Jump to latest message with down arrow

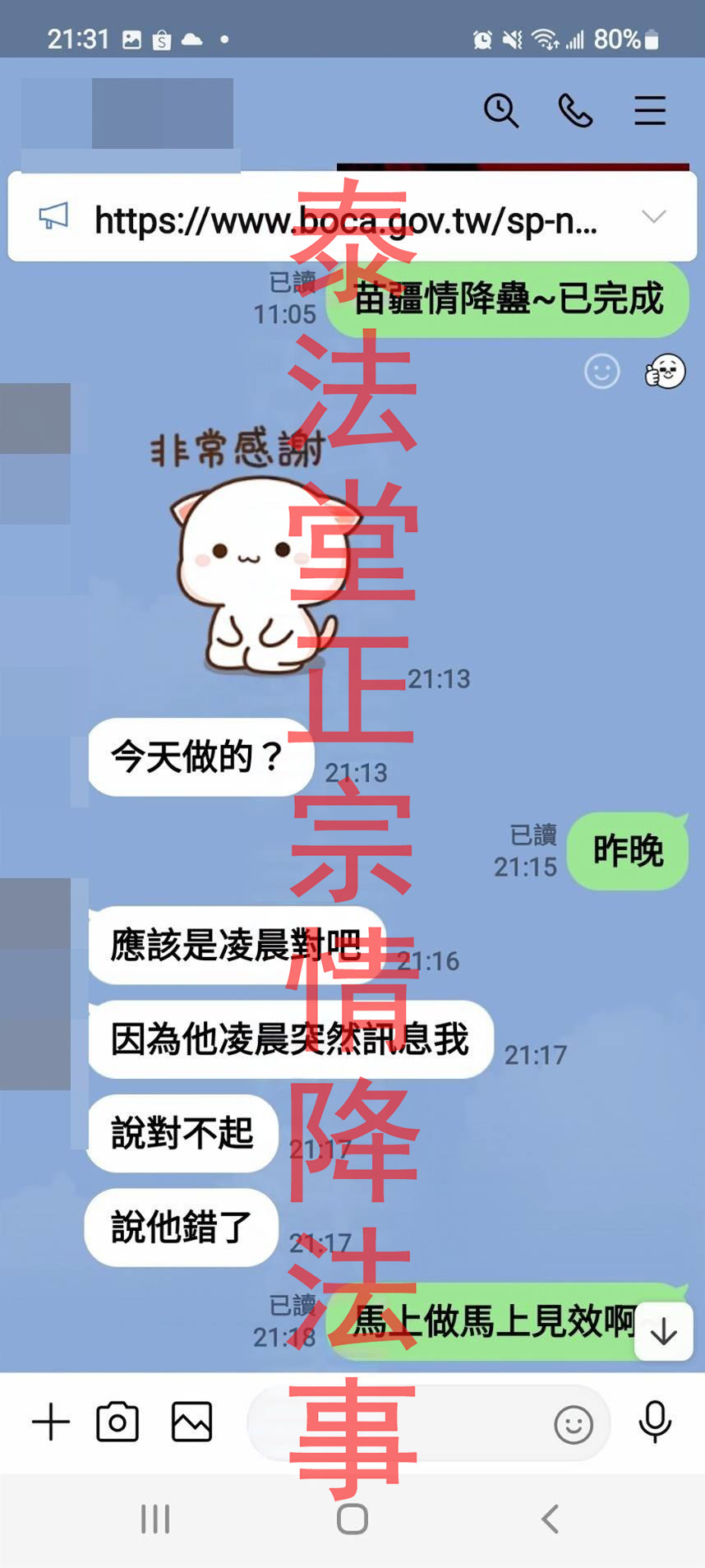click(663, 1330)
